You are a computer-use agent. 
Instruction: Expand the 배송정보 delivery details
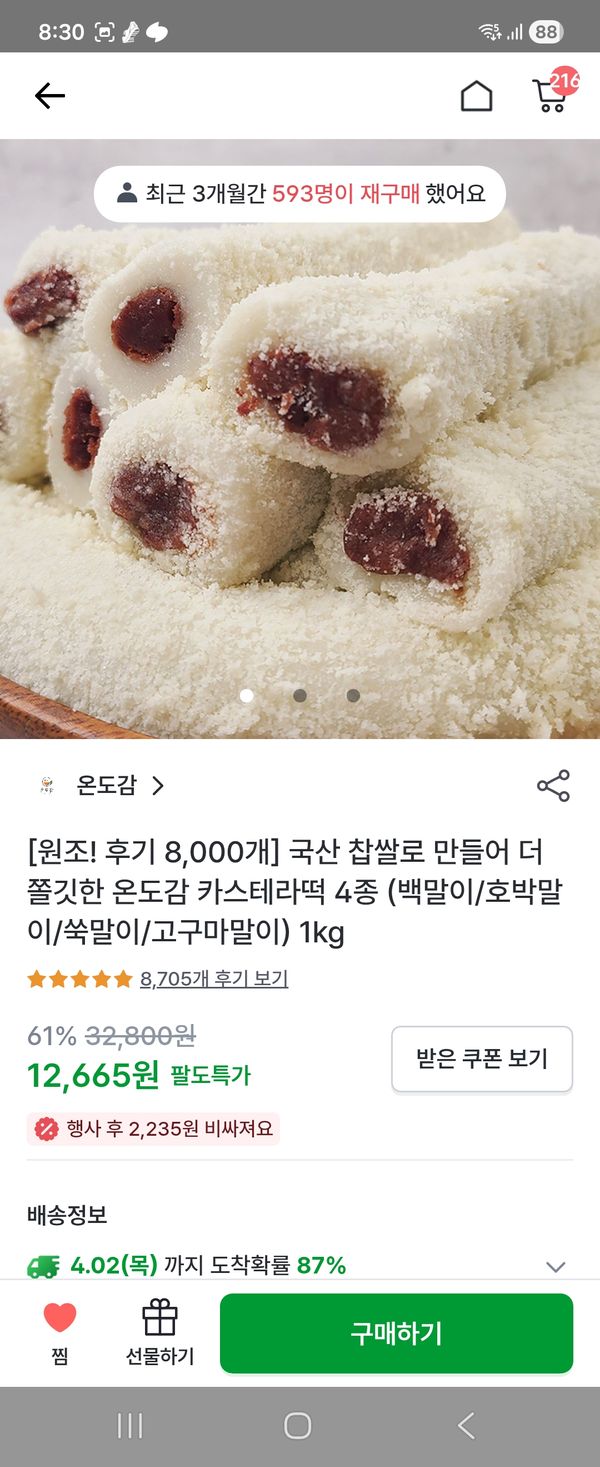(x=556, y=1266)
